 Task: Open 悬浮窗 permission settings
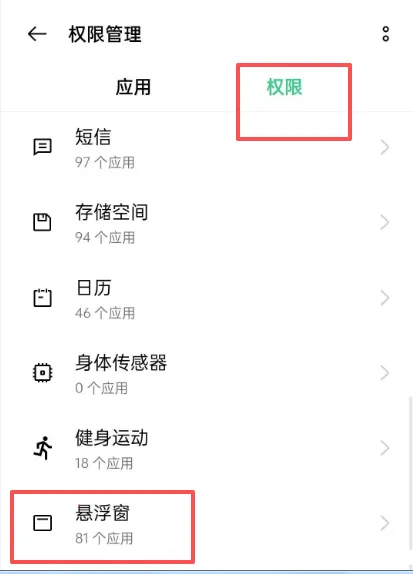pos(206,523)
